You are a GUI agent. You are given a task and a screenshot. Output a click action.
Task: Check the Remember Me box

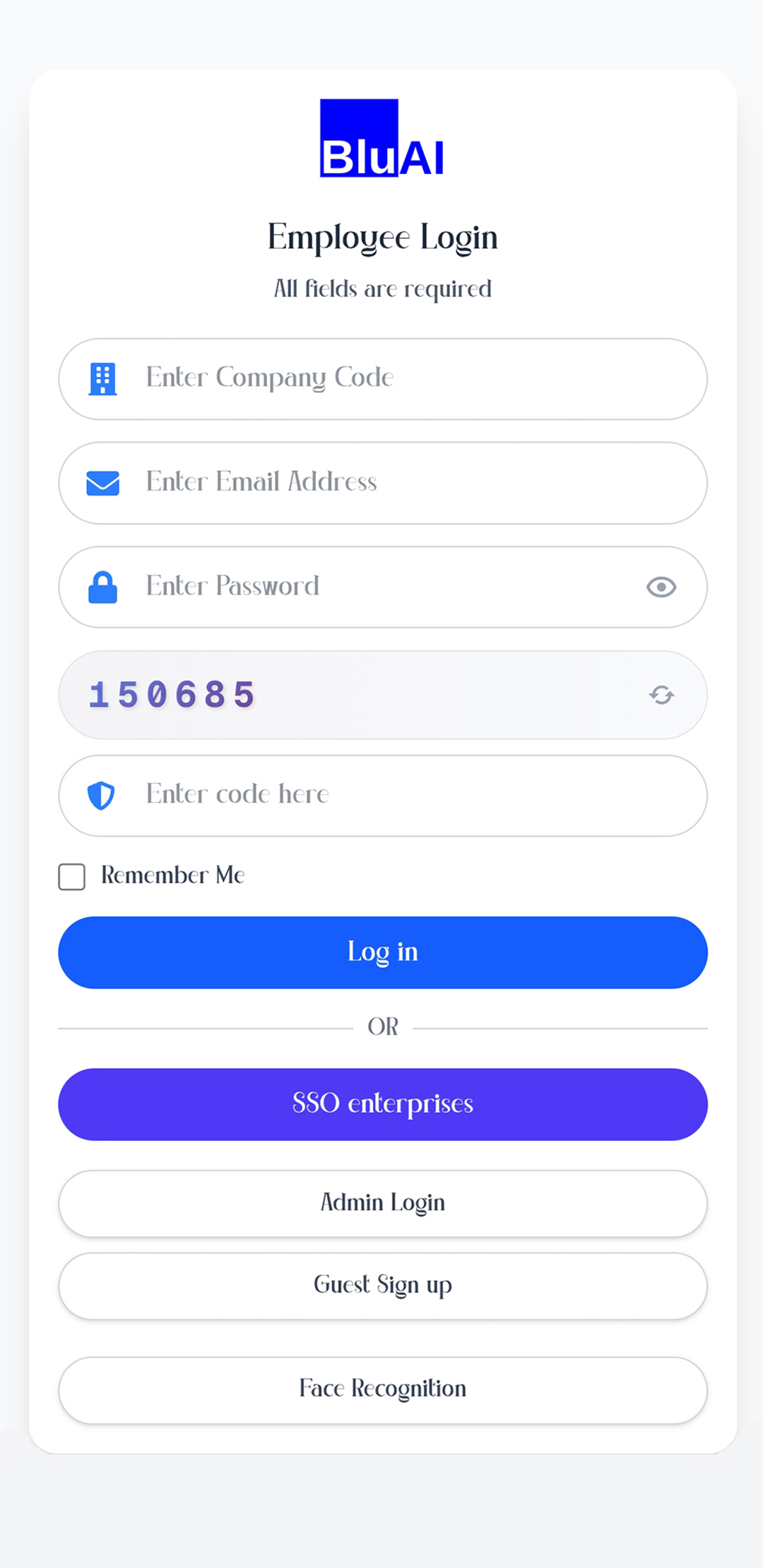coord(72,877)
